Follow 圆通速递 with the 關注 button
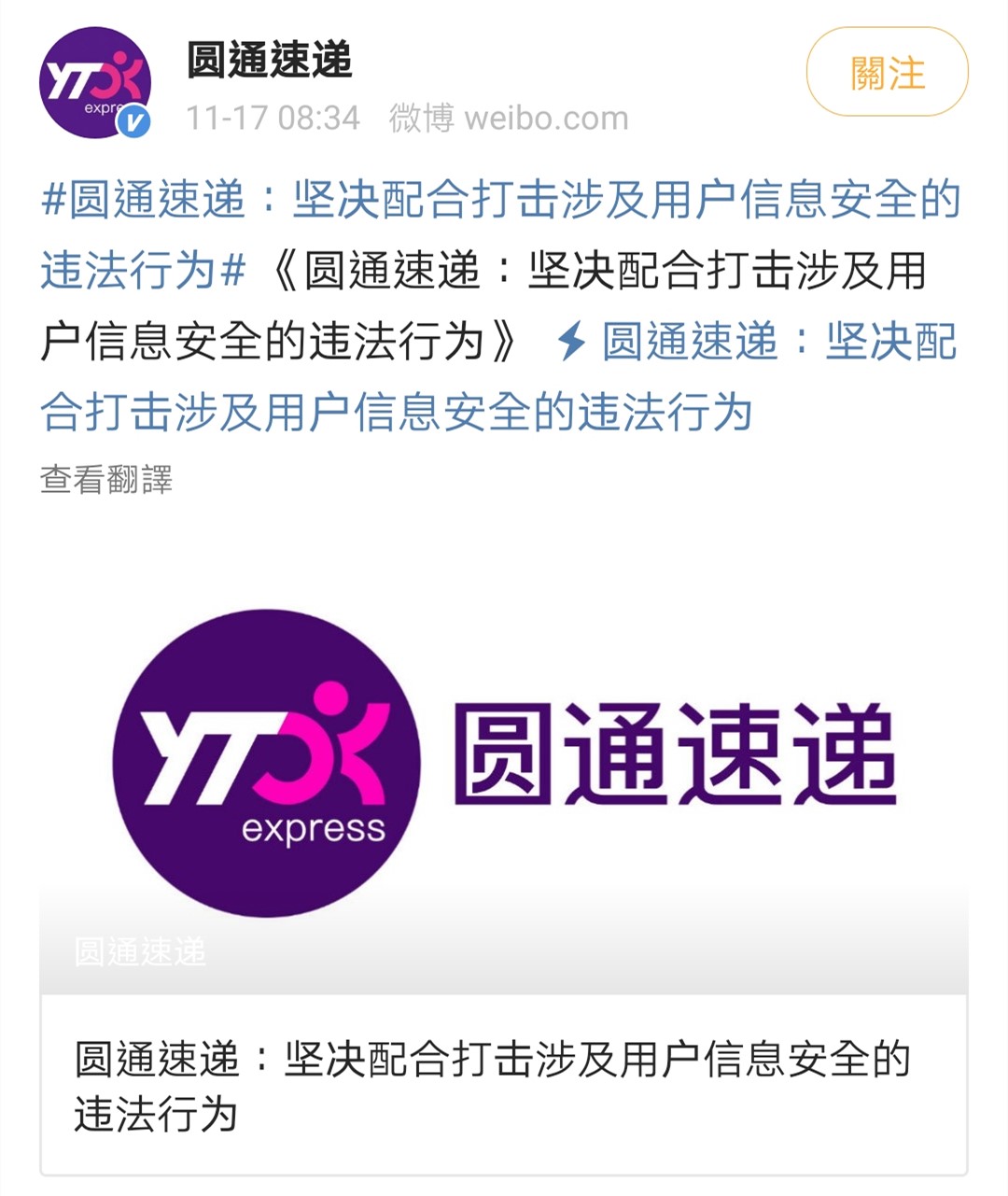Image resolution: width=1008 pixels, height=1196 pixels. click(x=887, y=73)
